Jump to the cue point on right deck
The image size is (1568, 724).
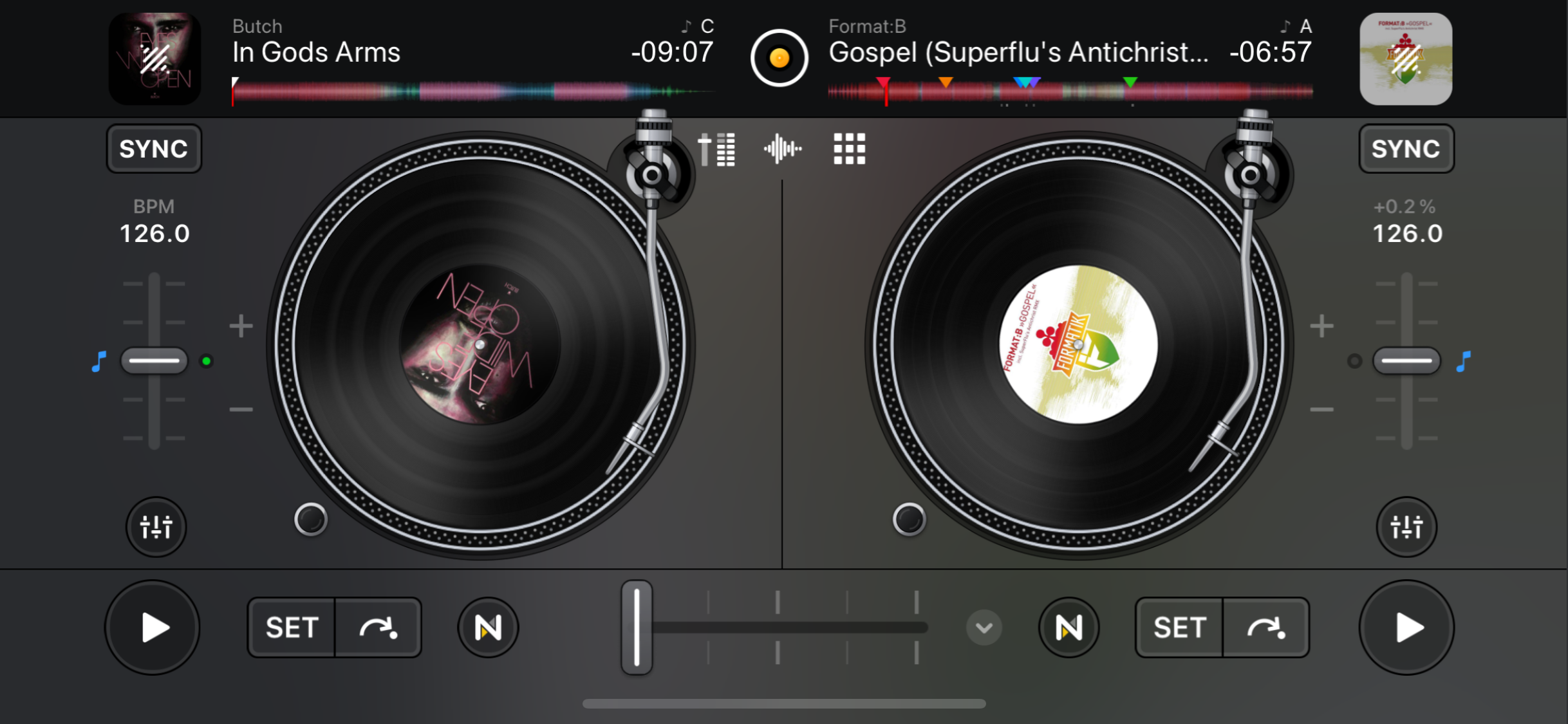click(1265, 627)
